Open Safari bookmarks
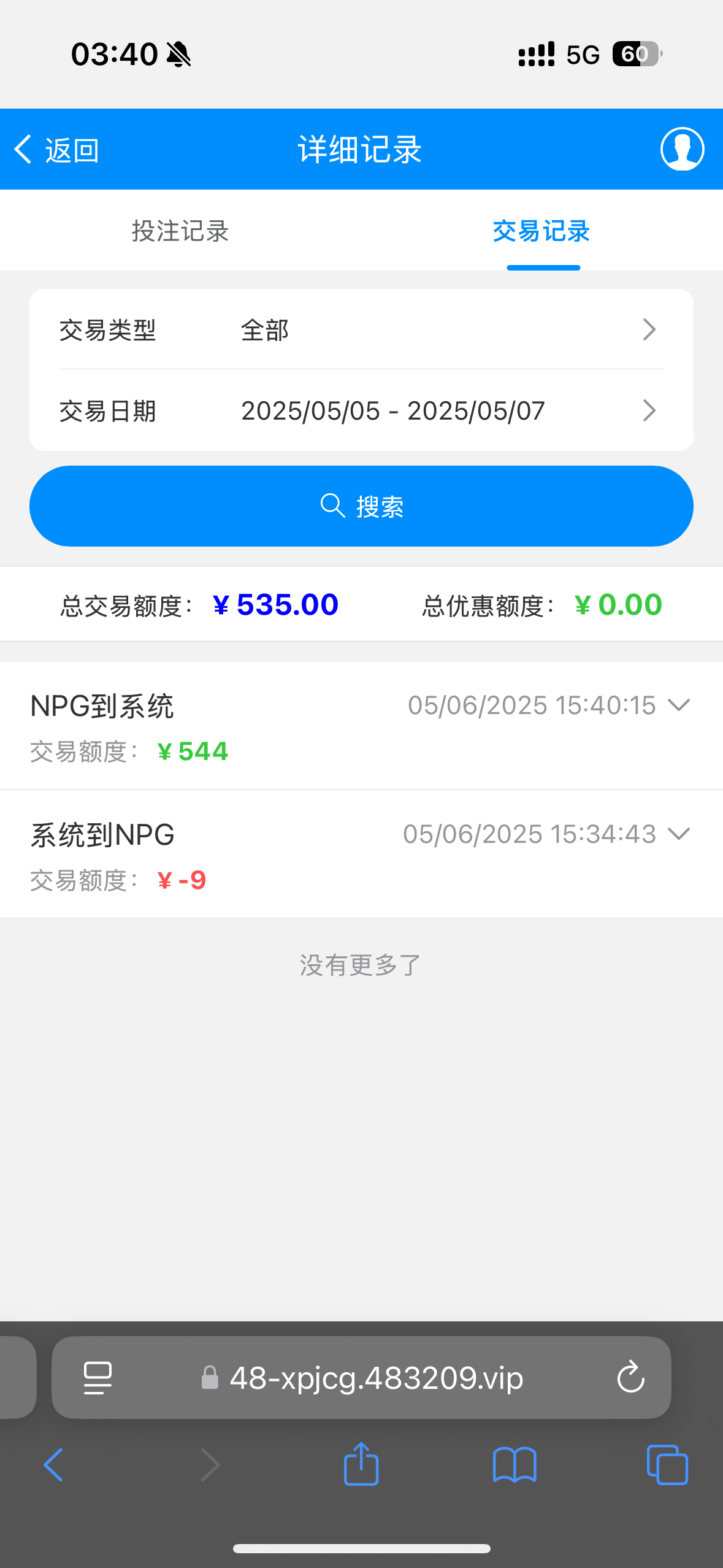The image size is (723, 1568). (515, 1465)
